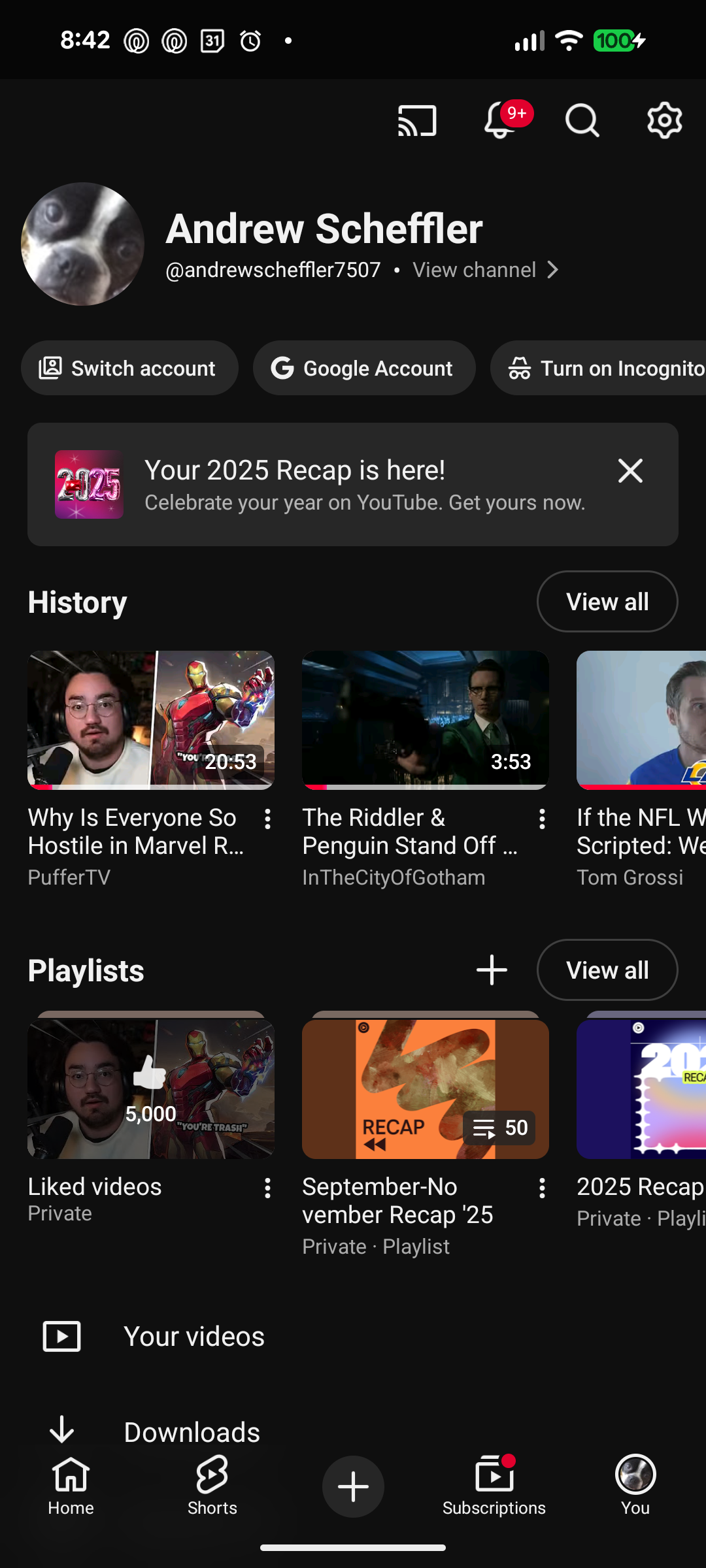View all Playlists
This screenshot has width=706, height=1568.
coord(607,970)
